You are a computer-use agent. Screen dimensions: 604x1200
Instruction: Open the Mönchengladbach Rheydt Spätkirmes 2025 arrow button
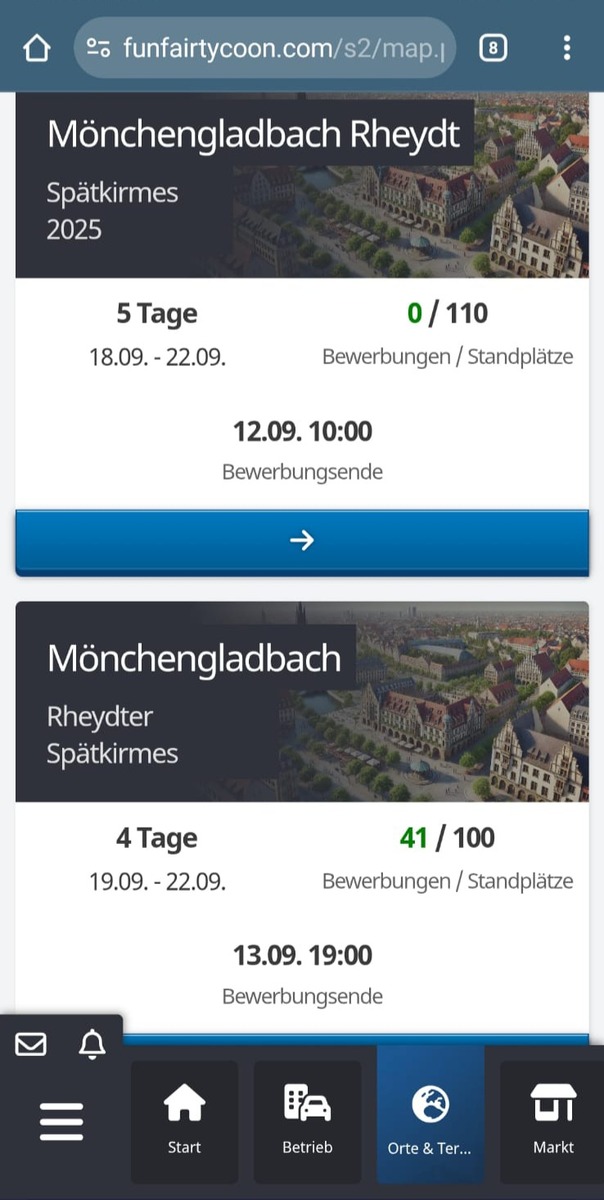point(302,541)
